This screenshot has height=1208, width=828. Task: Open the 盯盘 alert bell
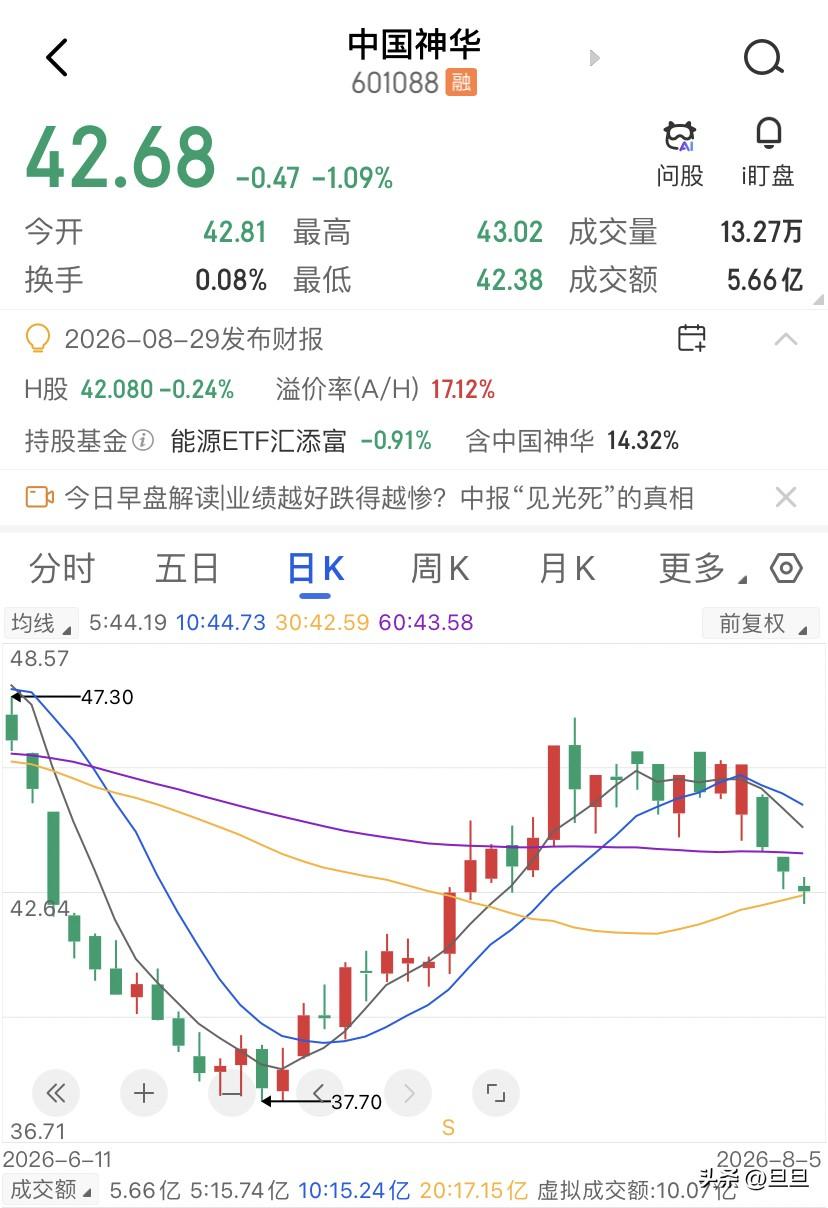(x=768, y=155)
